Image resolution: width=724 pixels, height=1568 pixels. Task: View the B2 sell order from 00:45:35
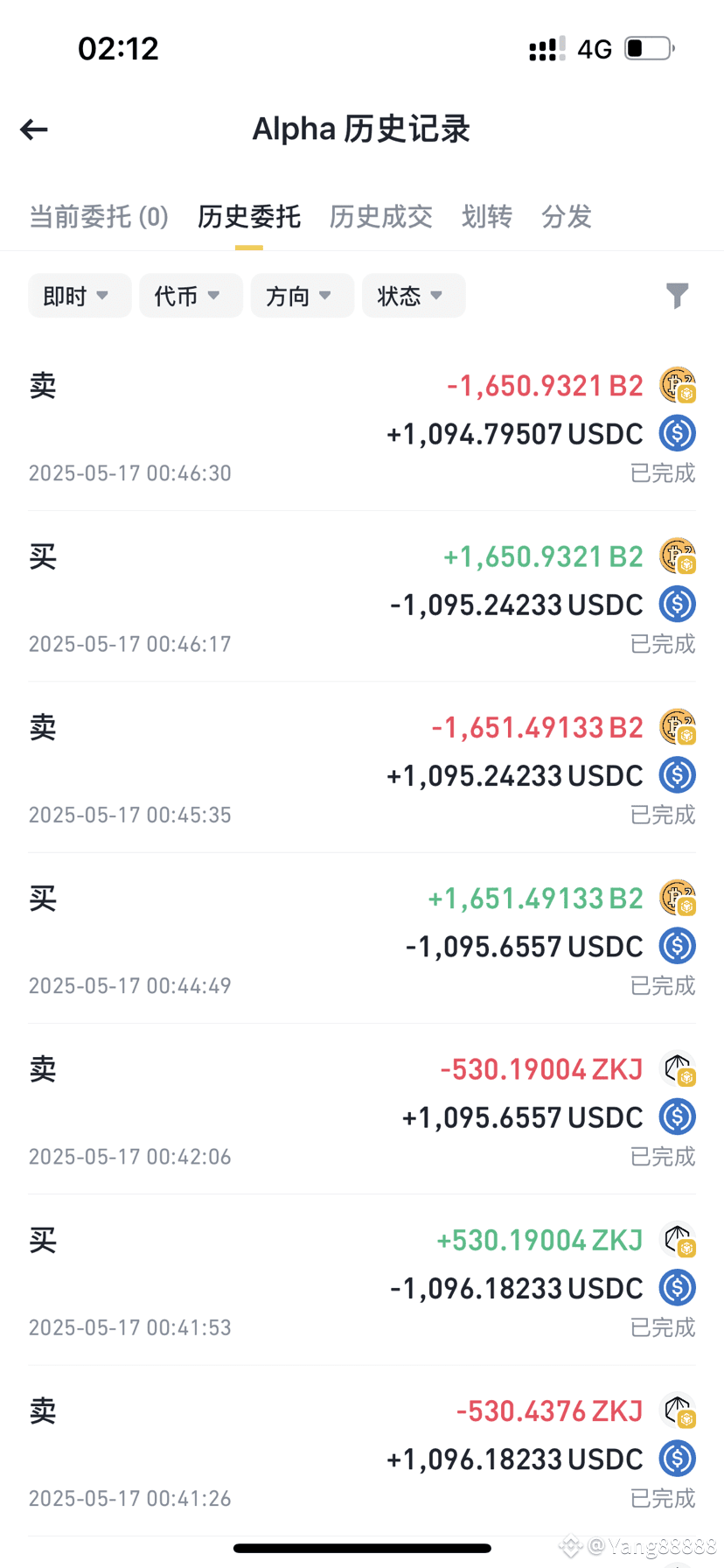click(362, 767)
